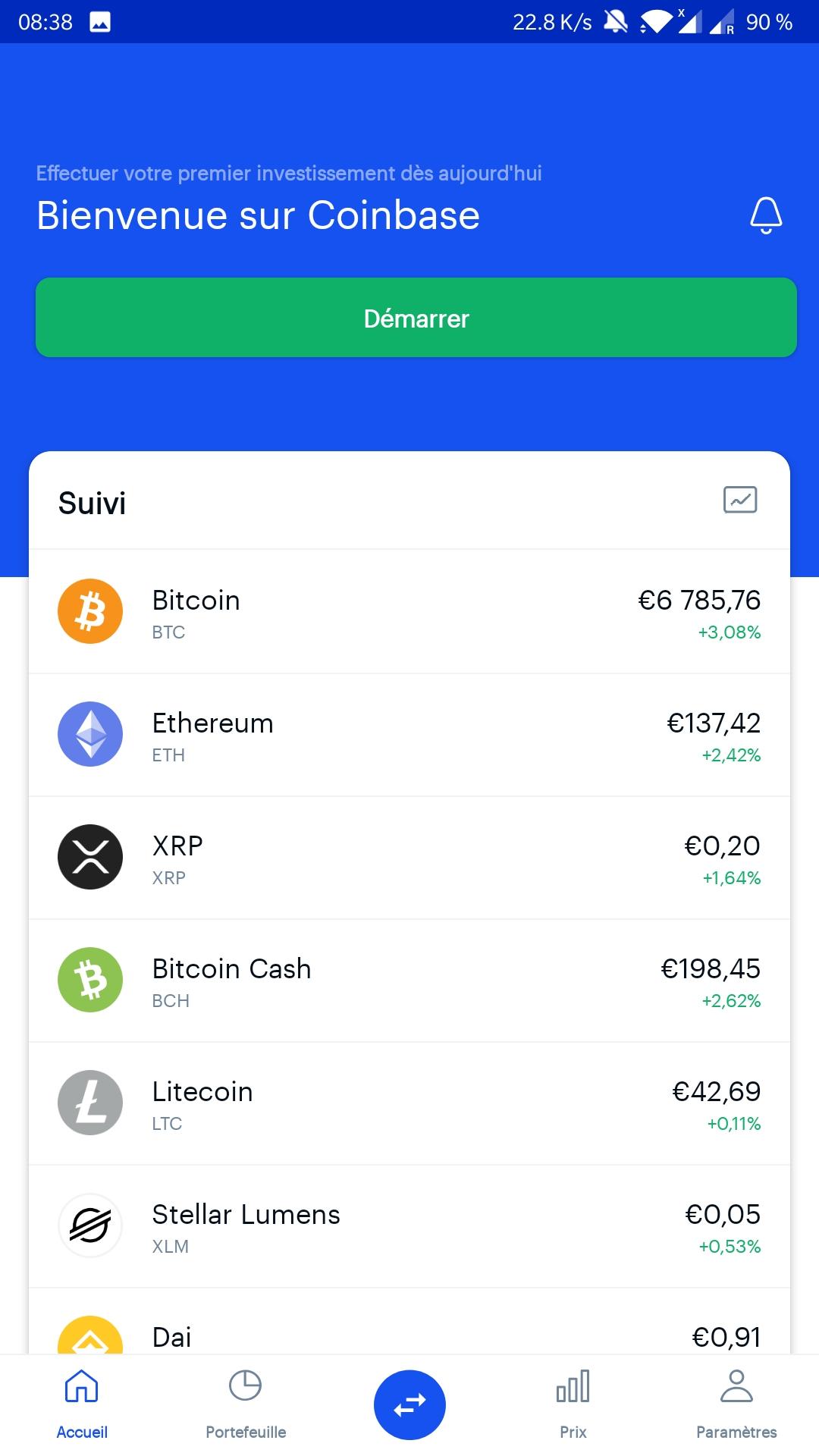Open notifications via the bell icon
The width and height of the screenshot is (819, 1456).
(x=766, y=215)
